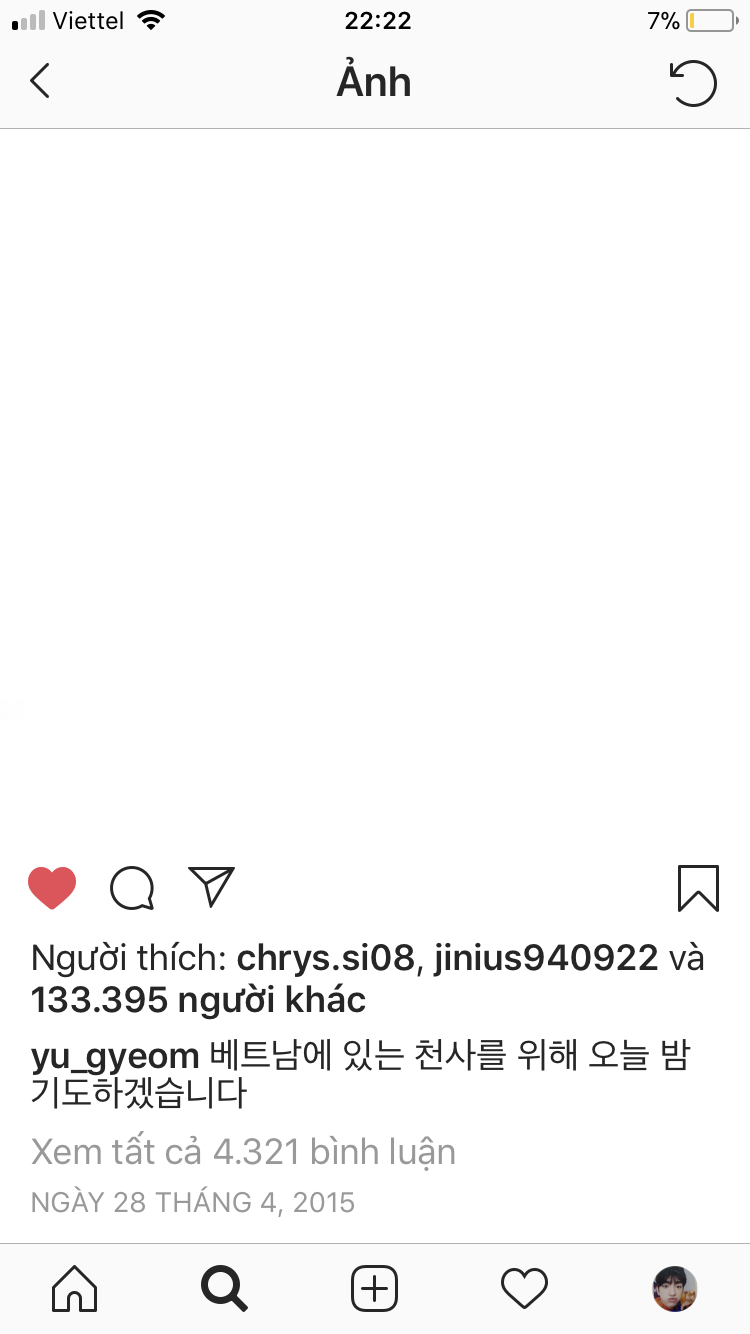This screenshot has width=750, height=1334.
Task: Create a new post with plus tab
Action: (375, 1288)
